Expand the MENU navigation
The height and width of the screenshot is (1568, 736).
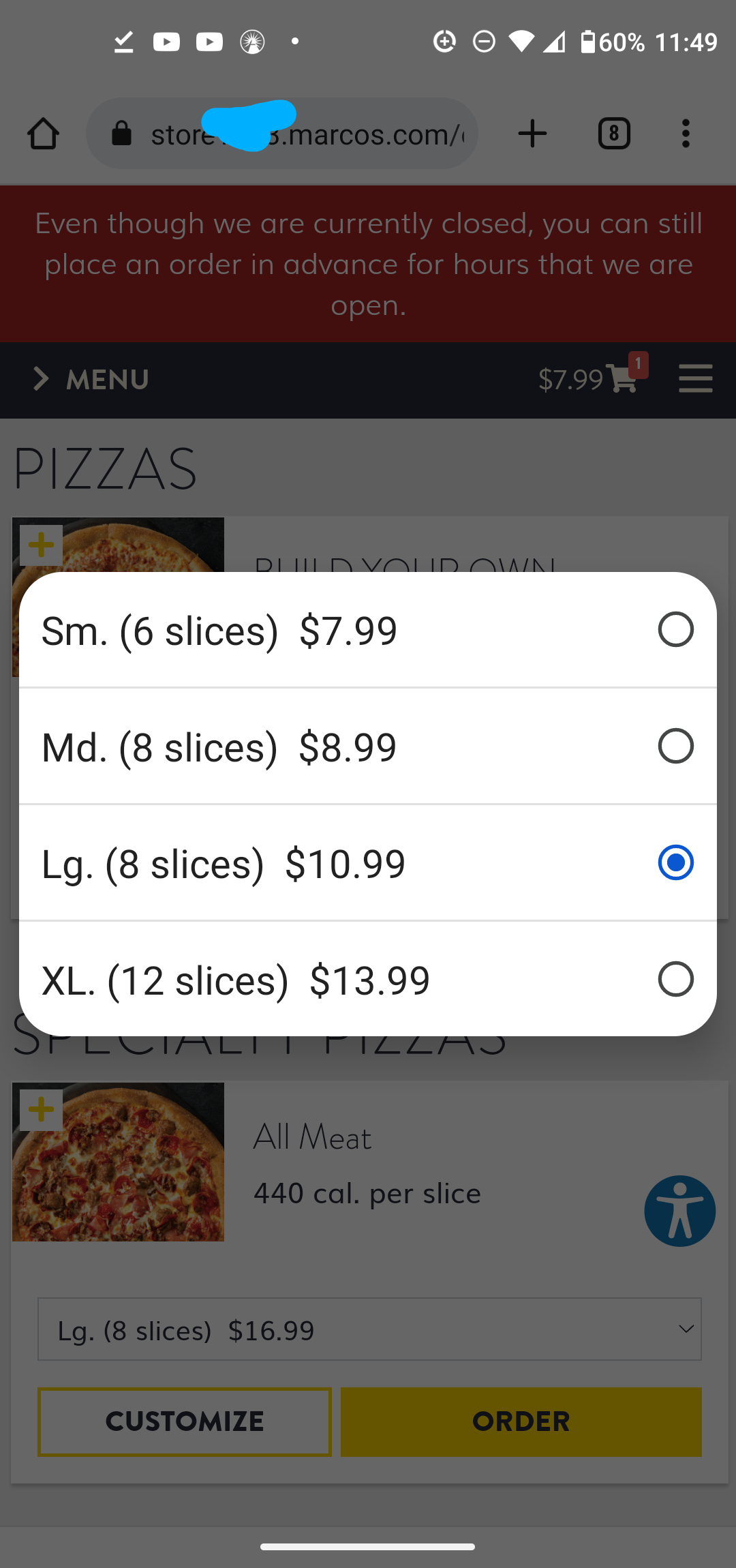point(92,379)
